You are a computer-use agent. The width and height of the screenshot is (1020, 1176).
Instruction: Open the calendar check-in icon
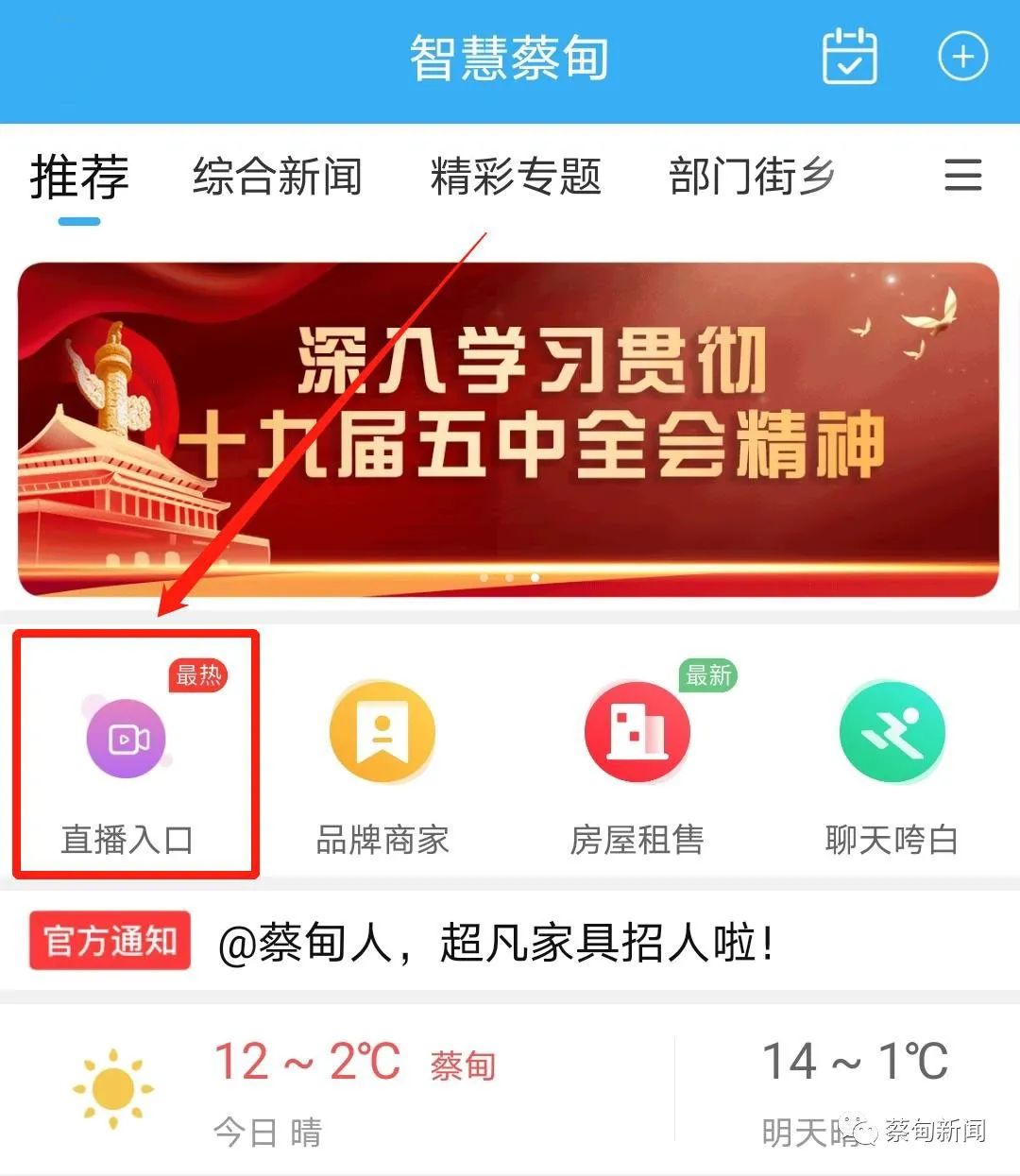tap(849, 57)
